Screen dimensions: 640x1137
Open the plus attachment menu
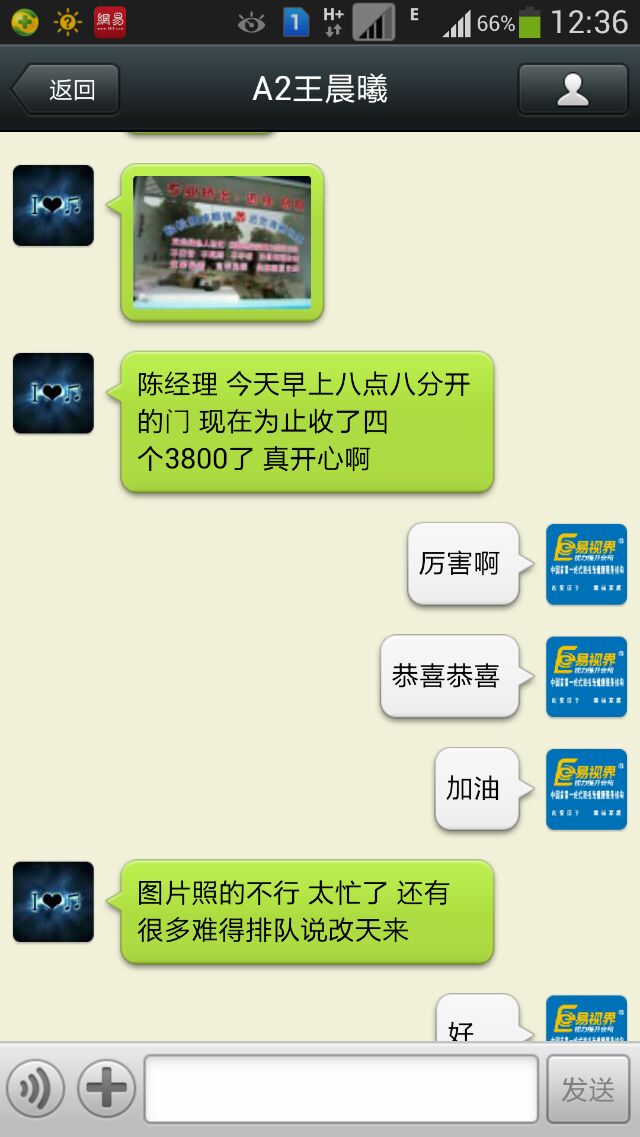107,1089
